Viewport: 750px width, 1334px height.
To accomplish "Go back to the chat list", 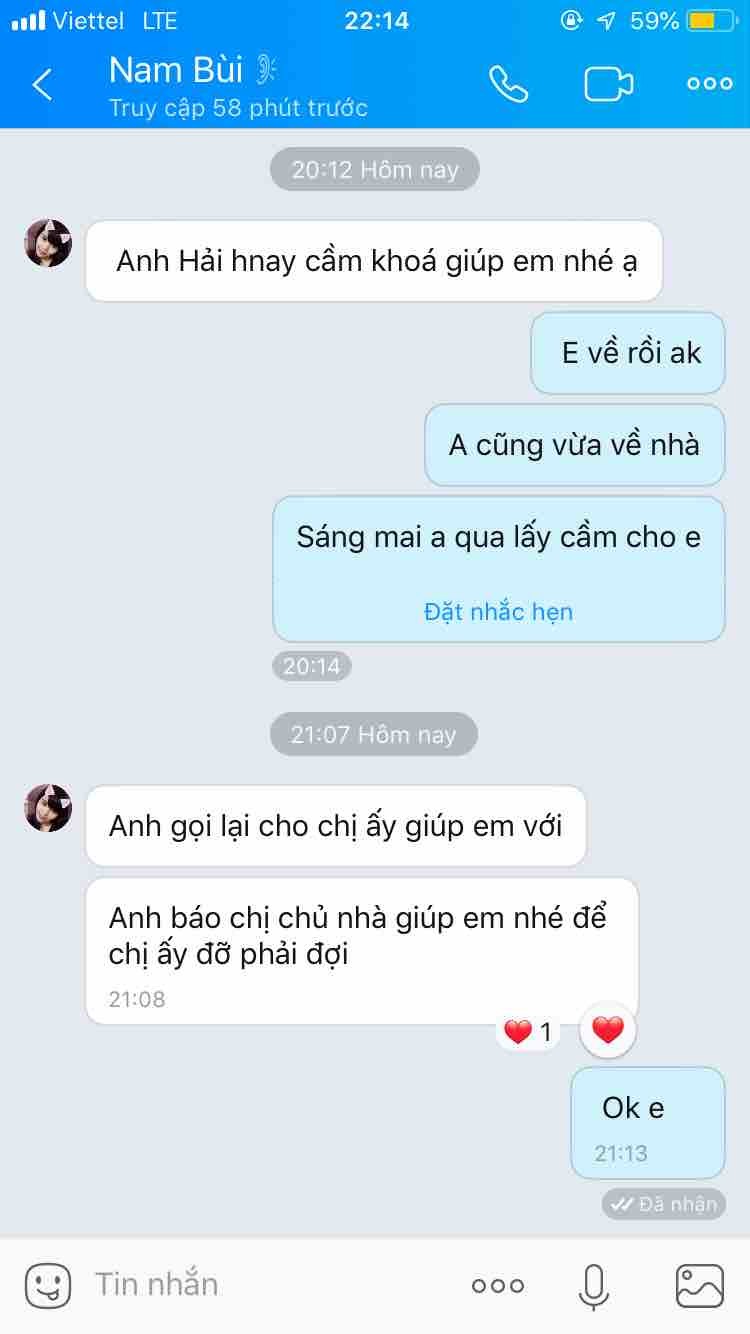I will coord(42,85).
